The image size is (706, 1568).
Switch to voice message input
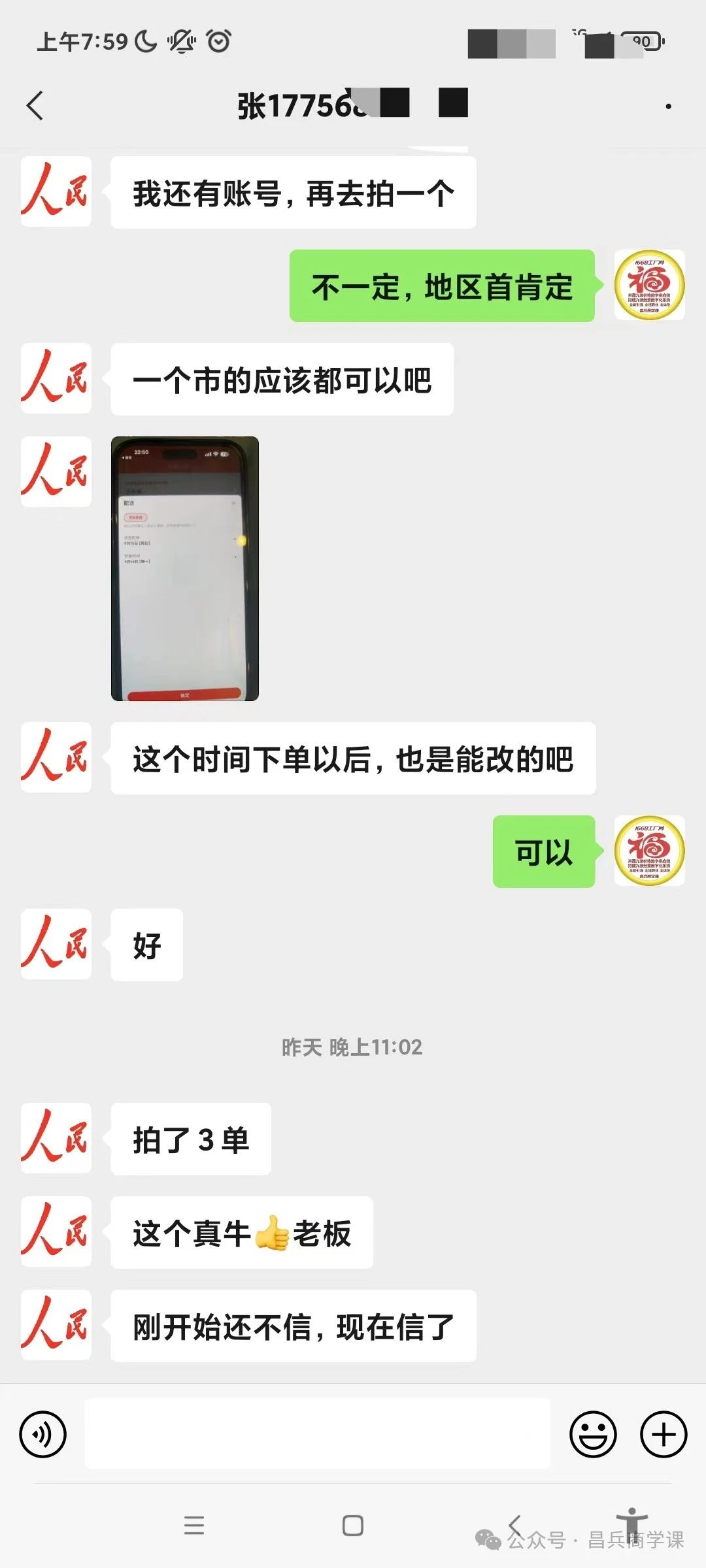[43, 1434]
